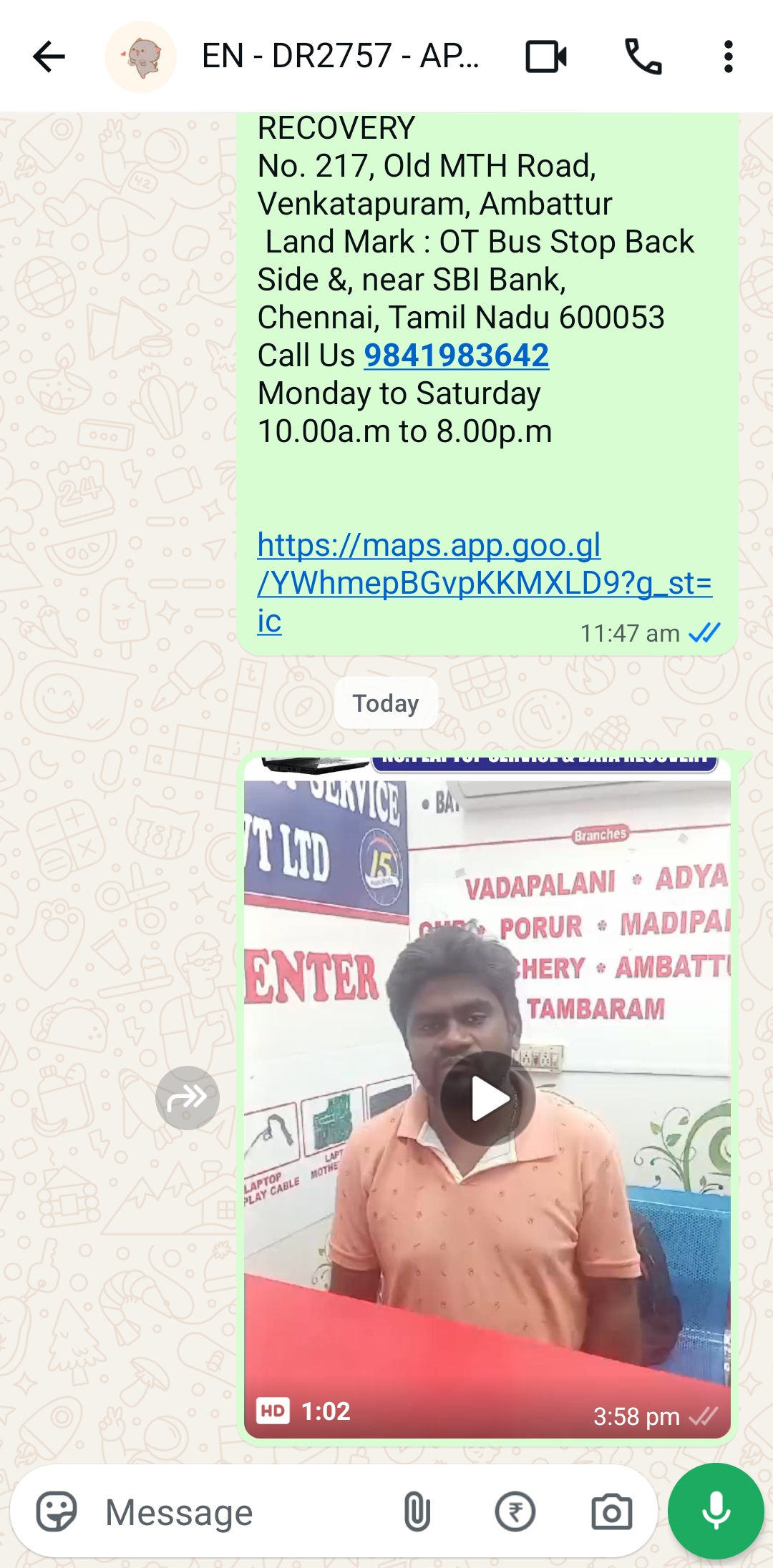The width and height of the screenshot is (773, 1568).
Task: Call the phone number 9841983642
Action: 456,356
